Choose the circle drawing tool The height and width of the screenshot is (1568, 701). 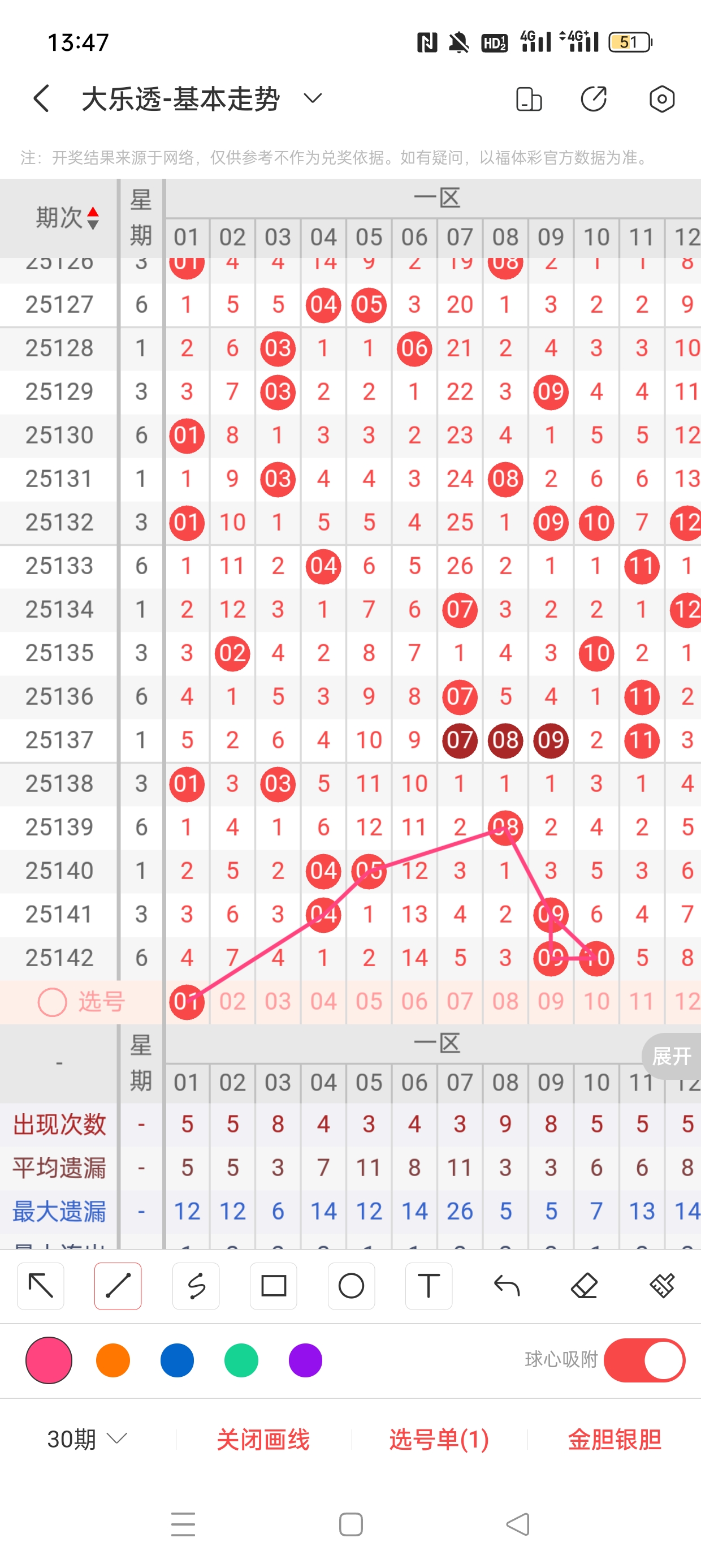click(351, 1286)
